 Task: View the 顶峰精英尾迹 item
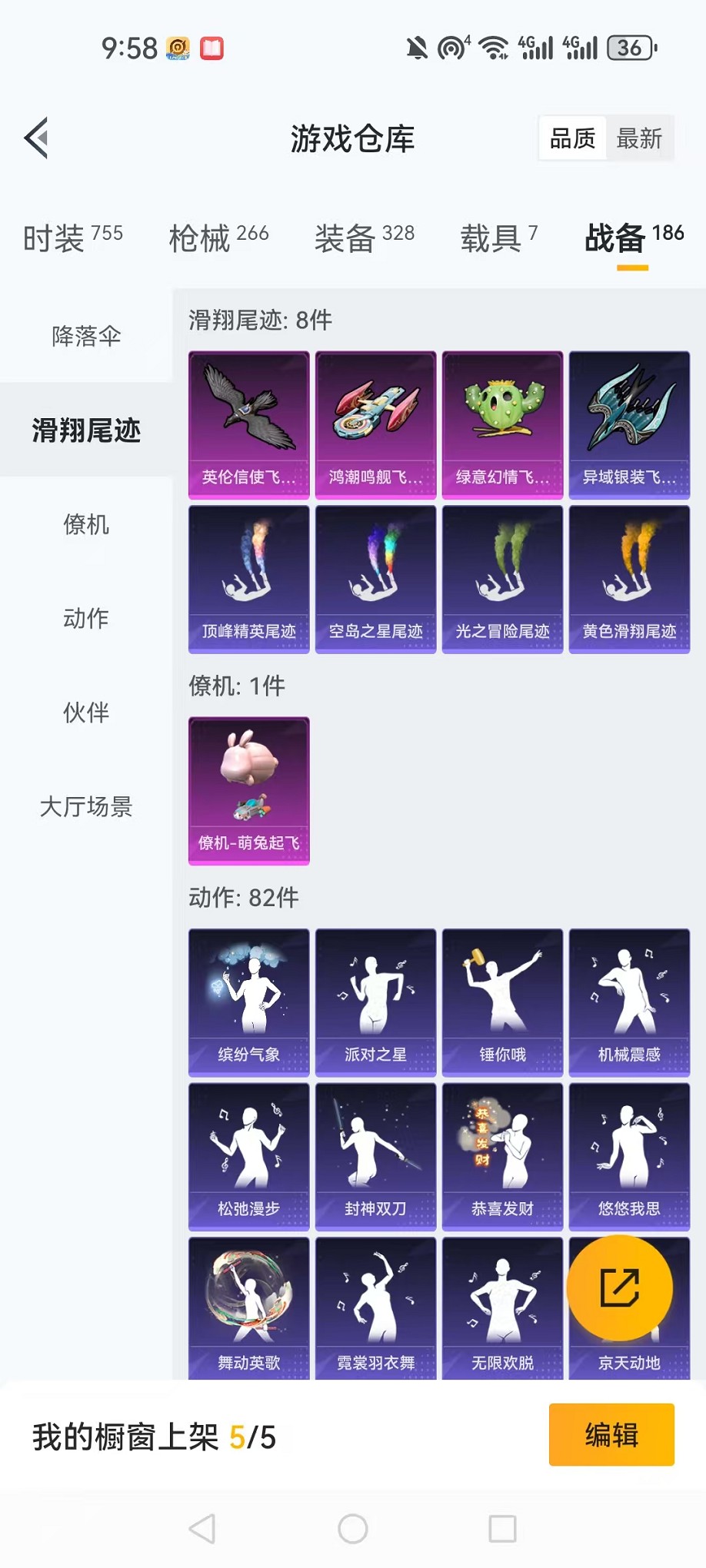249,579
